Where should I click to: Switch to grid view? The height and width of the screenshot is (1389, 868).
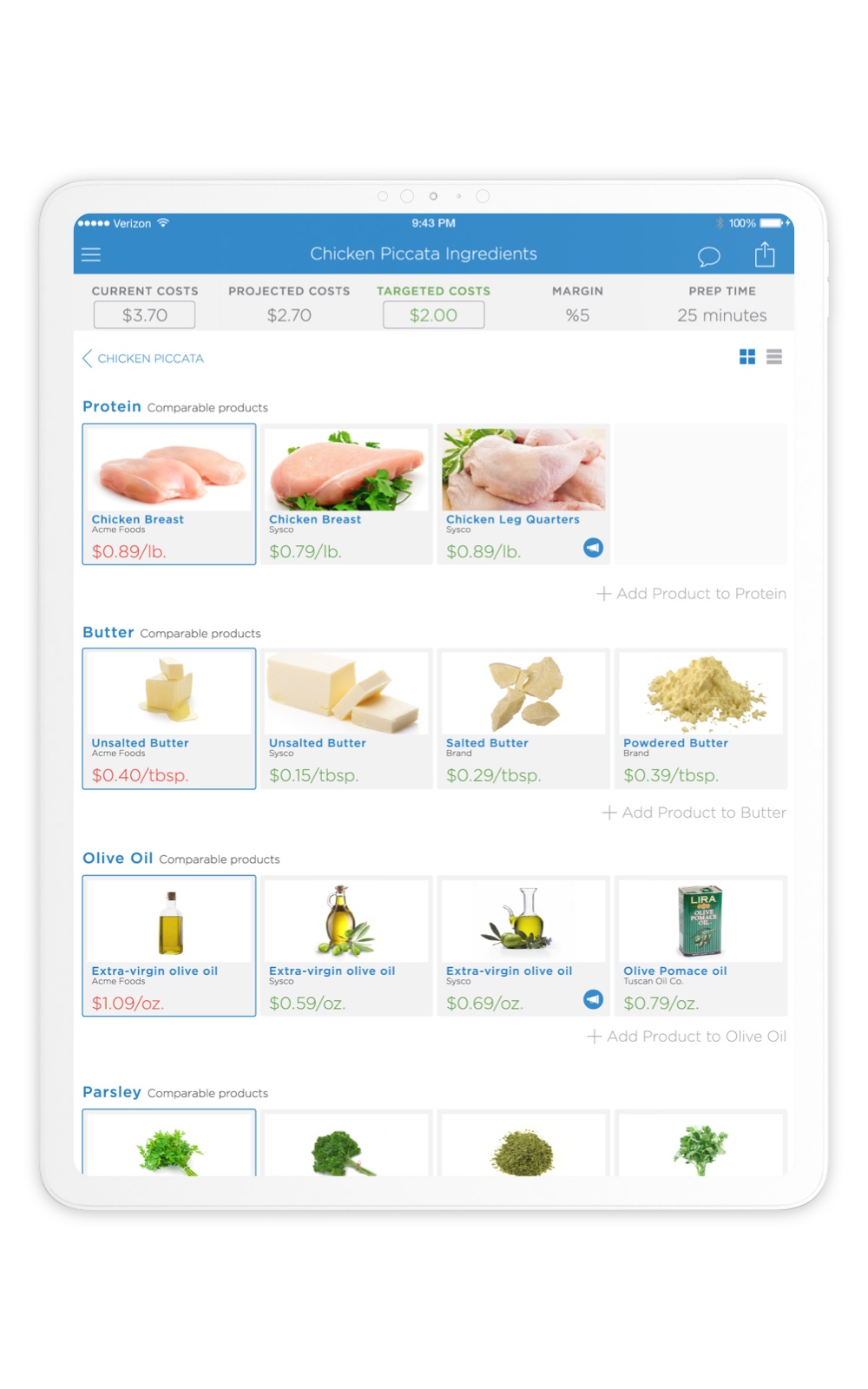[747, 357]
